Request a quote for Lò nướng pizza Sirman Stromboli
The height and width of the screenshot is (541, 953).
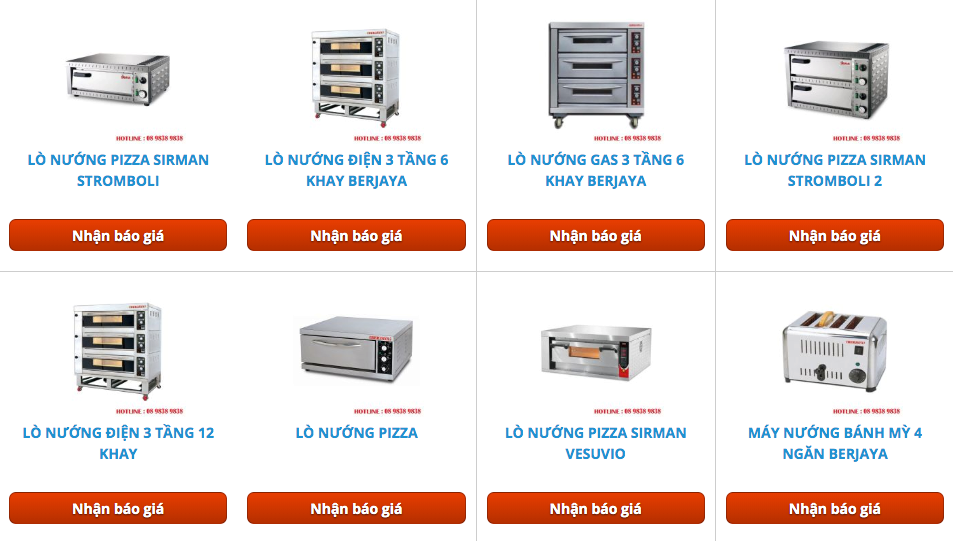[x=118, y=236]
